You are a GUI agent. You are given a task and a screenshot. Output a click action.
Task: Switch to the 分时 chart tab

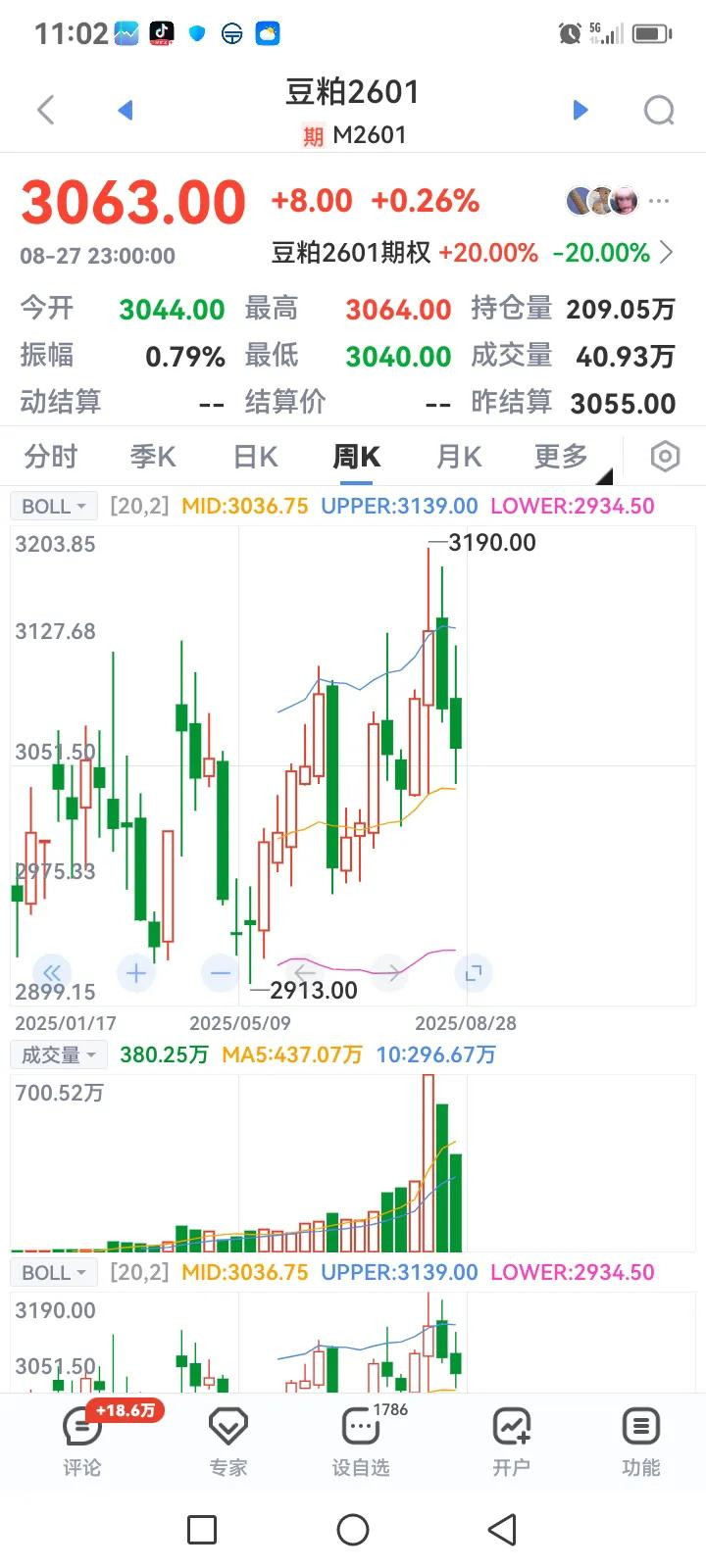[x=51, y=457]
